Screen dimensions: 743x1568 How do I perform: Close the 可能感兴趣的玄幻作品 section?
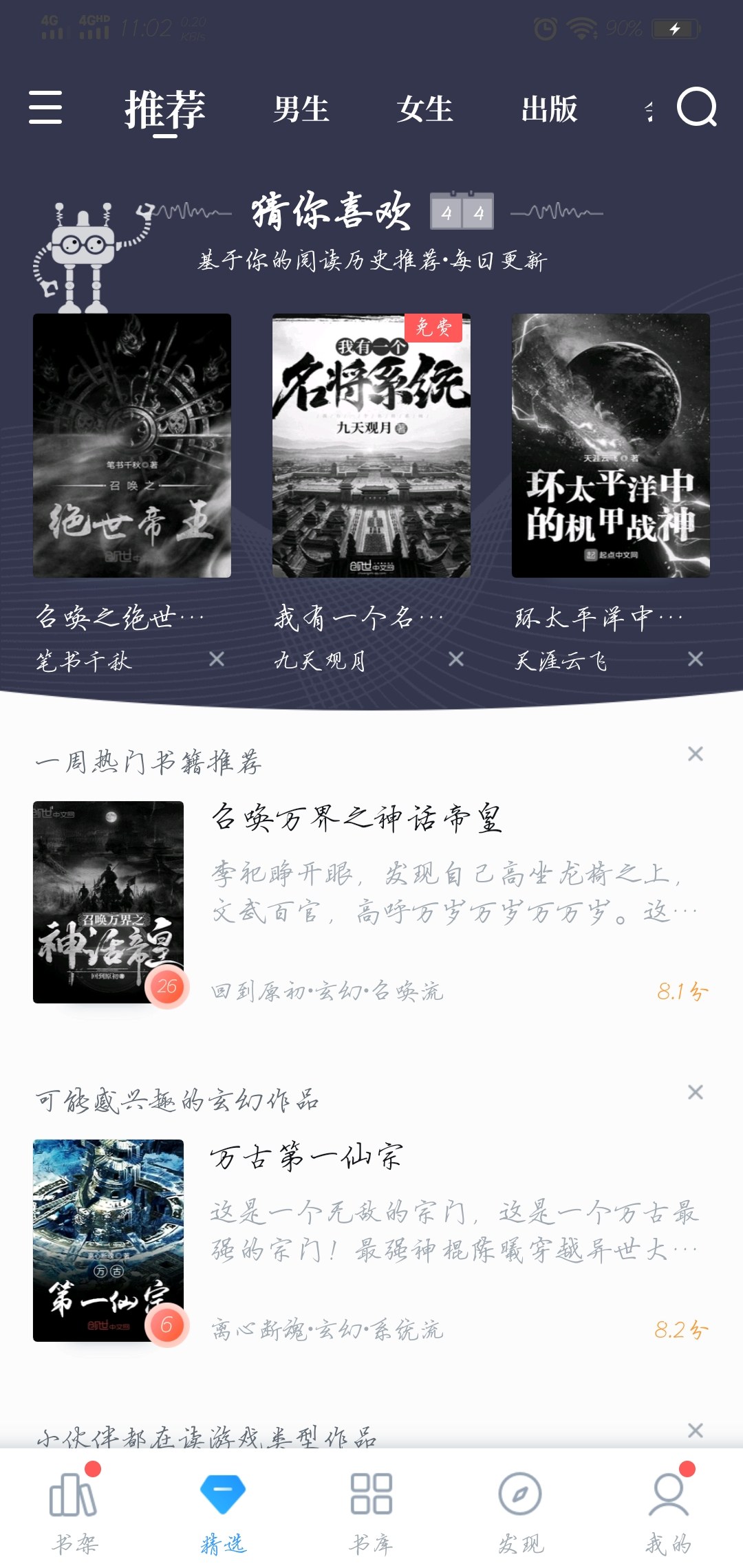tap(696, 1093)
